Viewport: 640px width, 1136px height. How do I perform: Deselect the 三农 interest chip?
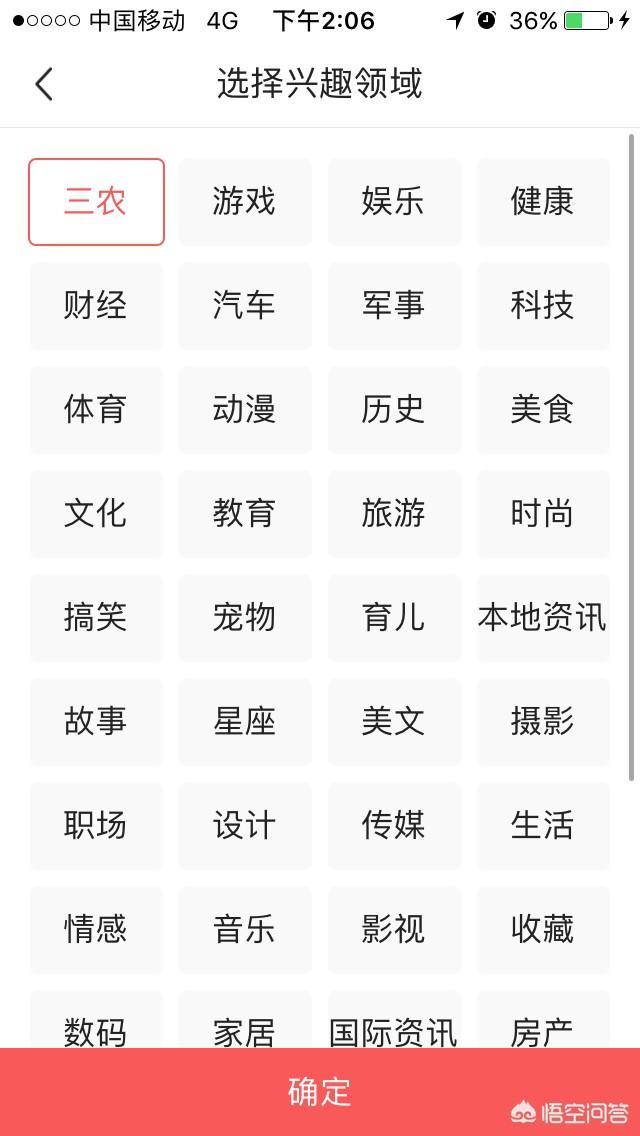[x=96, y=202]
